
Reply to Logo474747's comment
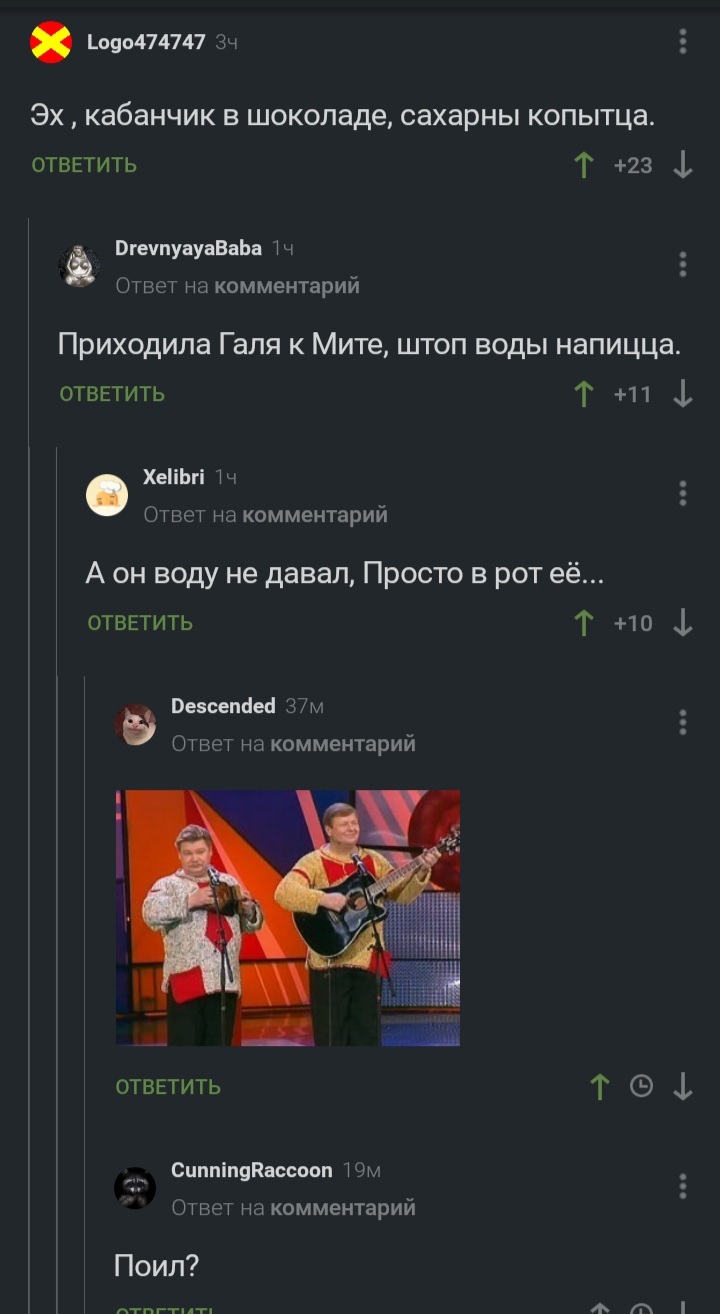(84, 165)
